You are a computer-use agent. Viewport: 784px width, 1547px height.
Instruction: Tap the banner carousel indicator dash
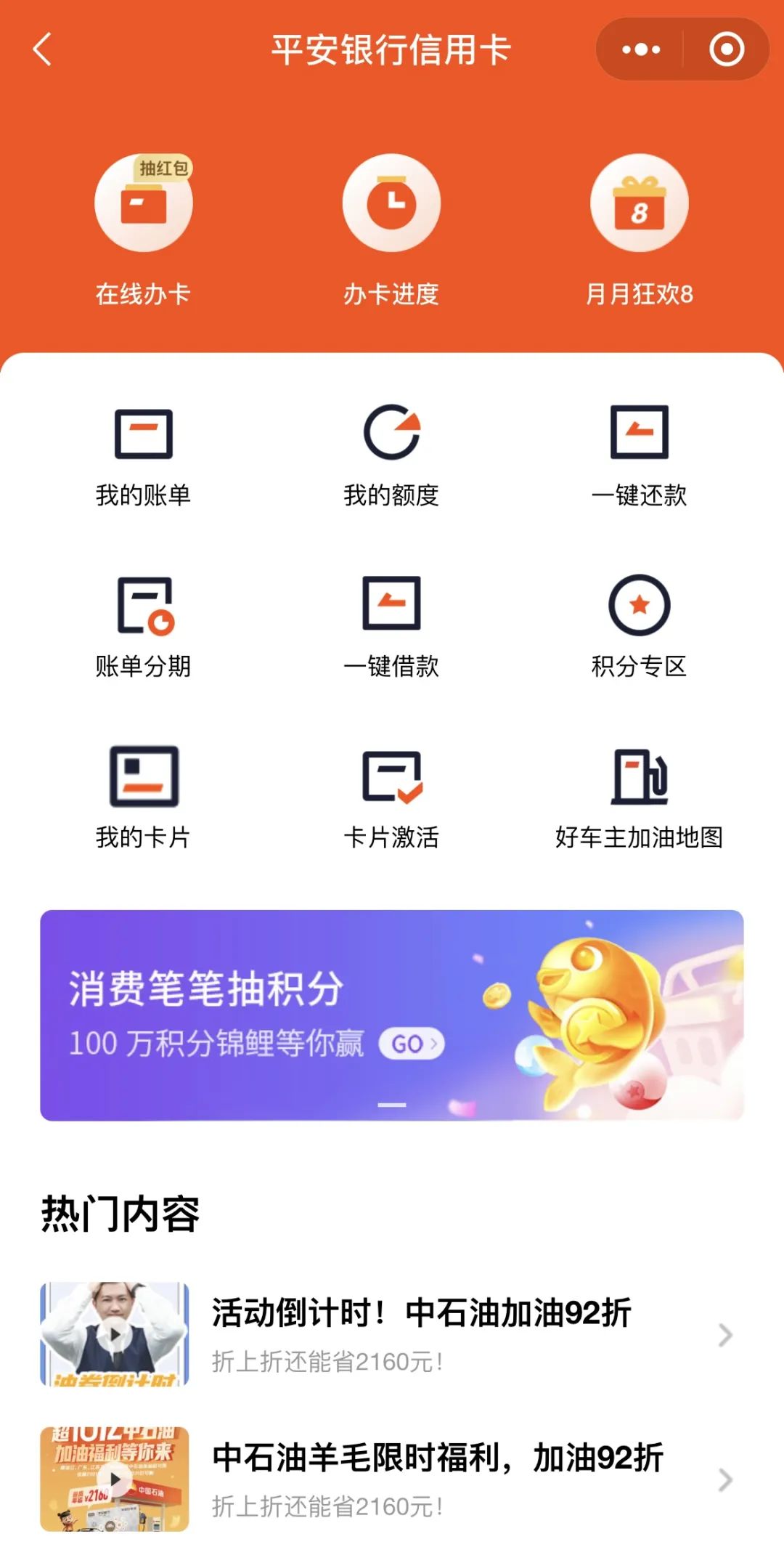point(392,1104)
